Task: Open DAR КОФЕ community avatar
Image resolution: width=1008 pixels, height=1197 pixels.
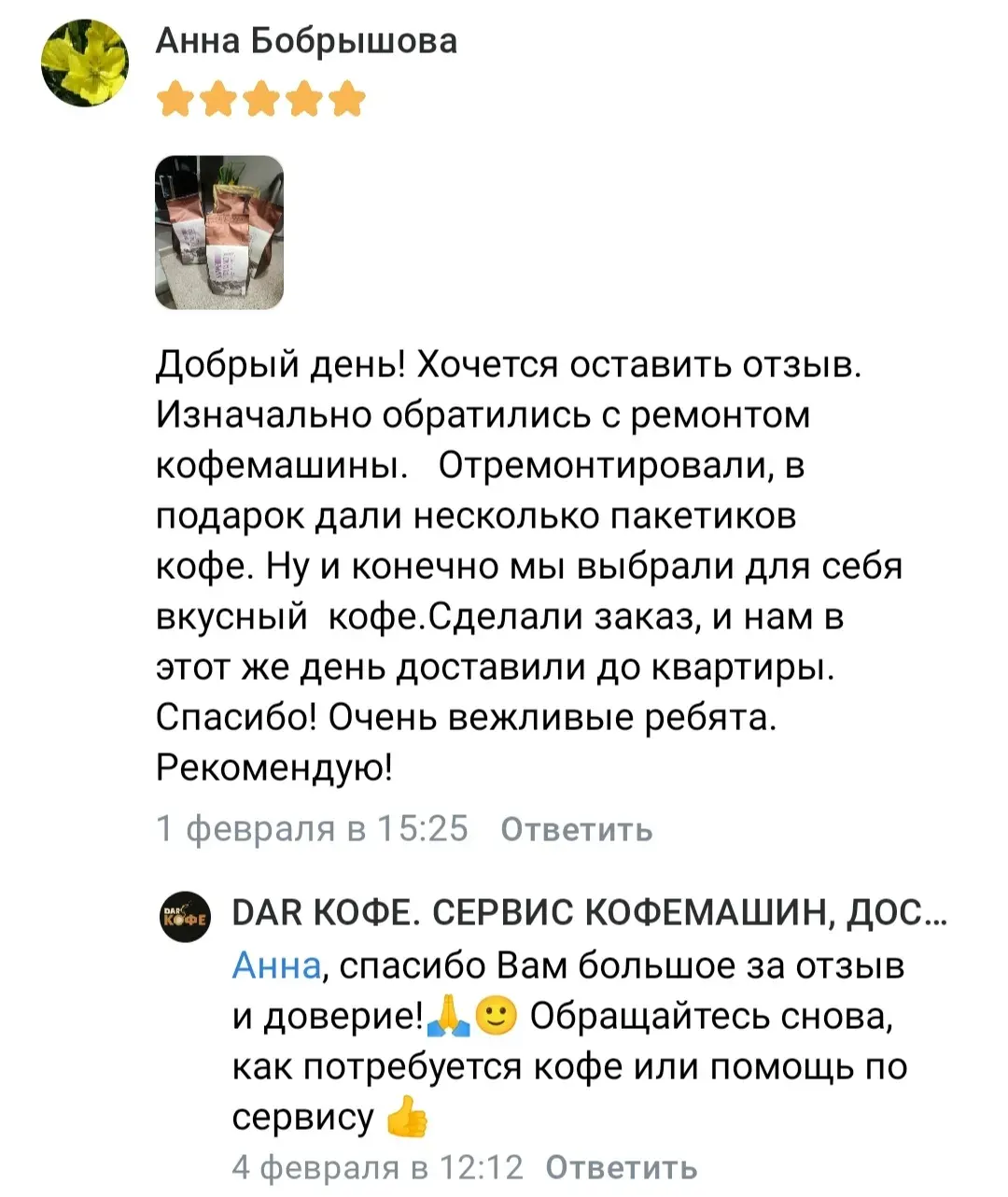Action: coord(185,917)
